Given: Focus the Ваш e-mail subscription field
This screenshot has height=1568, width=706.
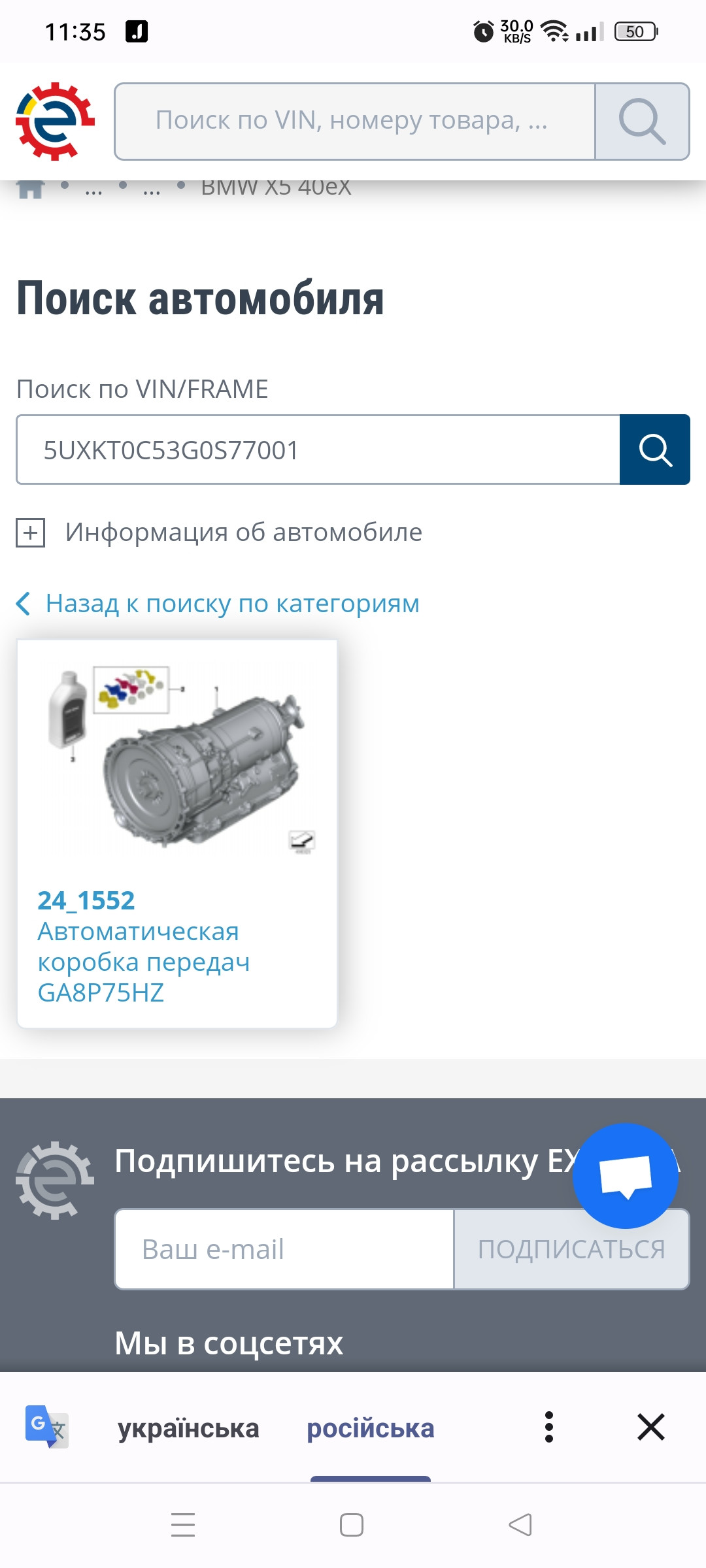Looking at the screenshot, I should 284,1249.
